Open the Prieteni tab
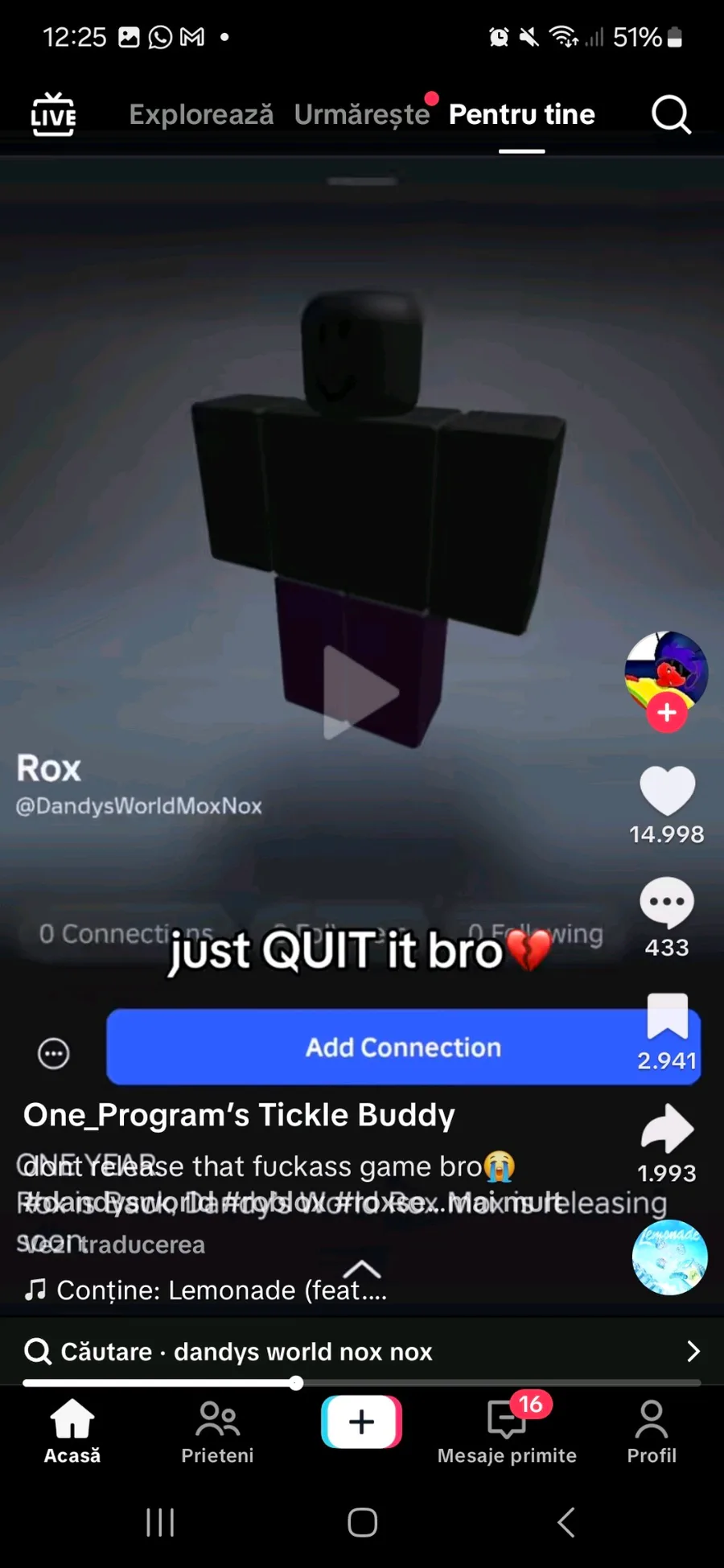724x1568 pixels. coord(217,1431)
